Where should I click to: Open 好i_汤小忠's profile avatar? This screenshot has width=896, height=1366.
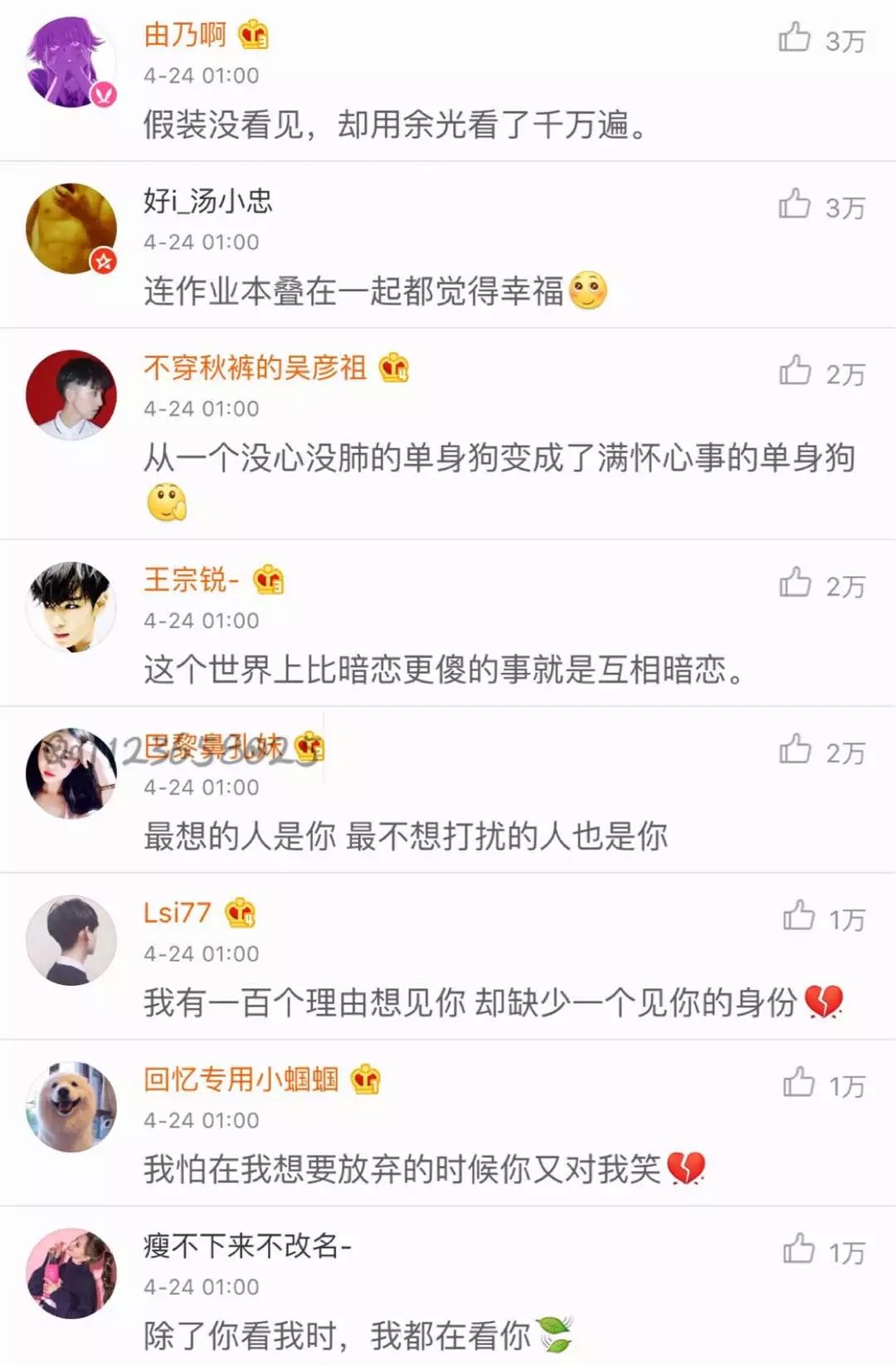(x=71, y=228)
